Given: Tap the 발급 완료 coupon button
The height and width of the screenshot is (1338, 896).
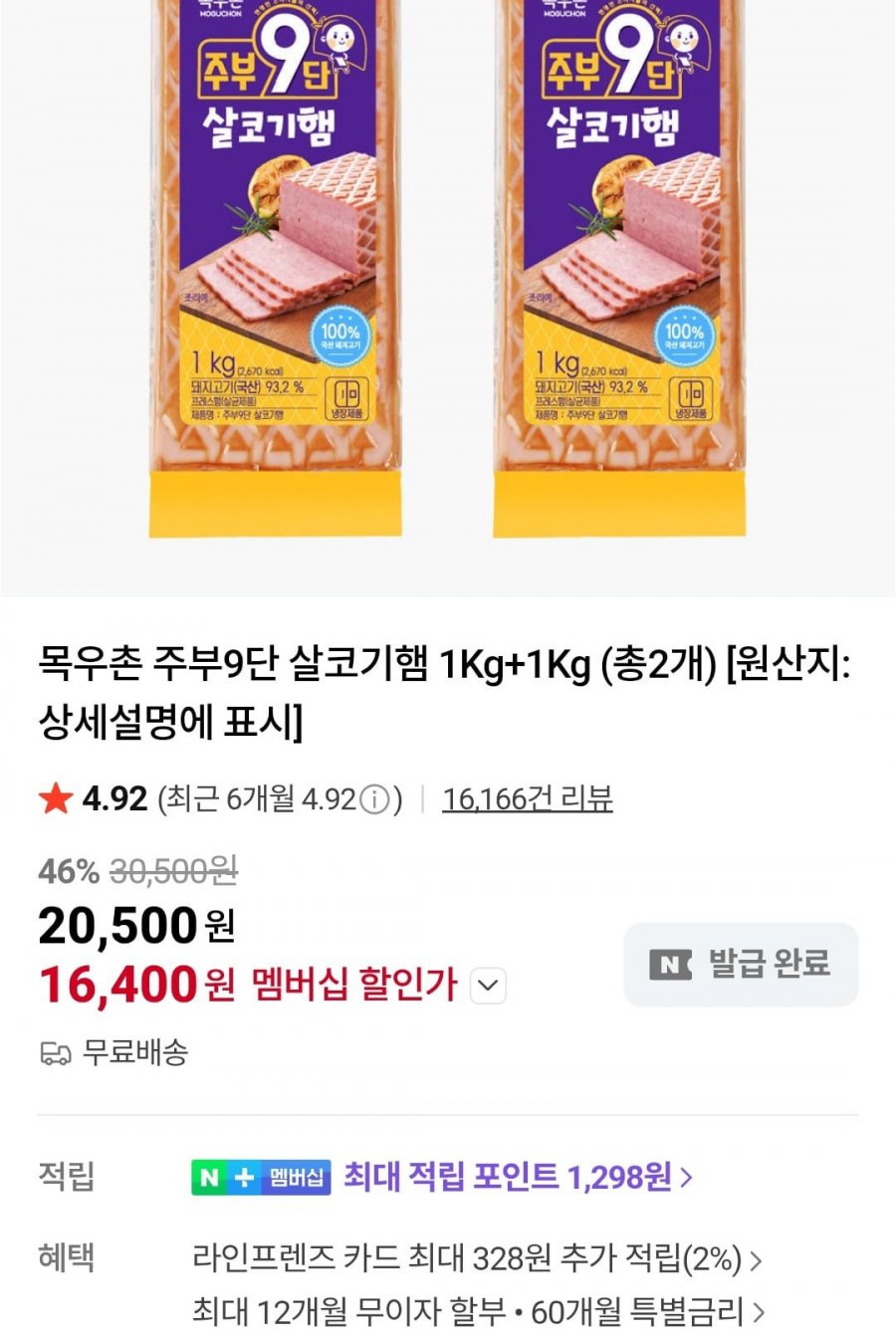Looking at the screenshot, I should (x=741, y=964).
